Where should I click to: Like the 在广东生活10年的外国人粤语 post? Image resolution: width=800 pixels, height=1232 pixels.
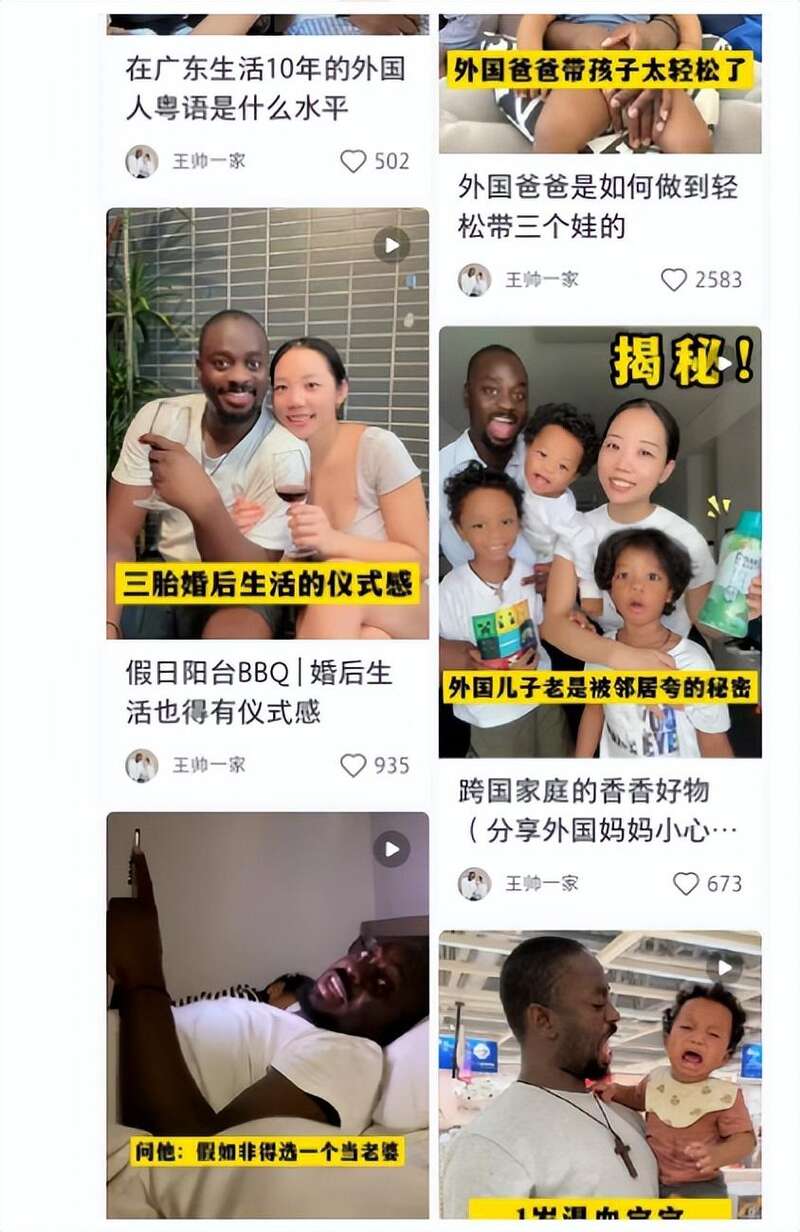click(x=353, y=161)
